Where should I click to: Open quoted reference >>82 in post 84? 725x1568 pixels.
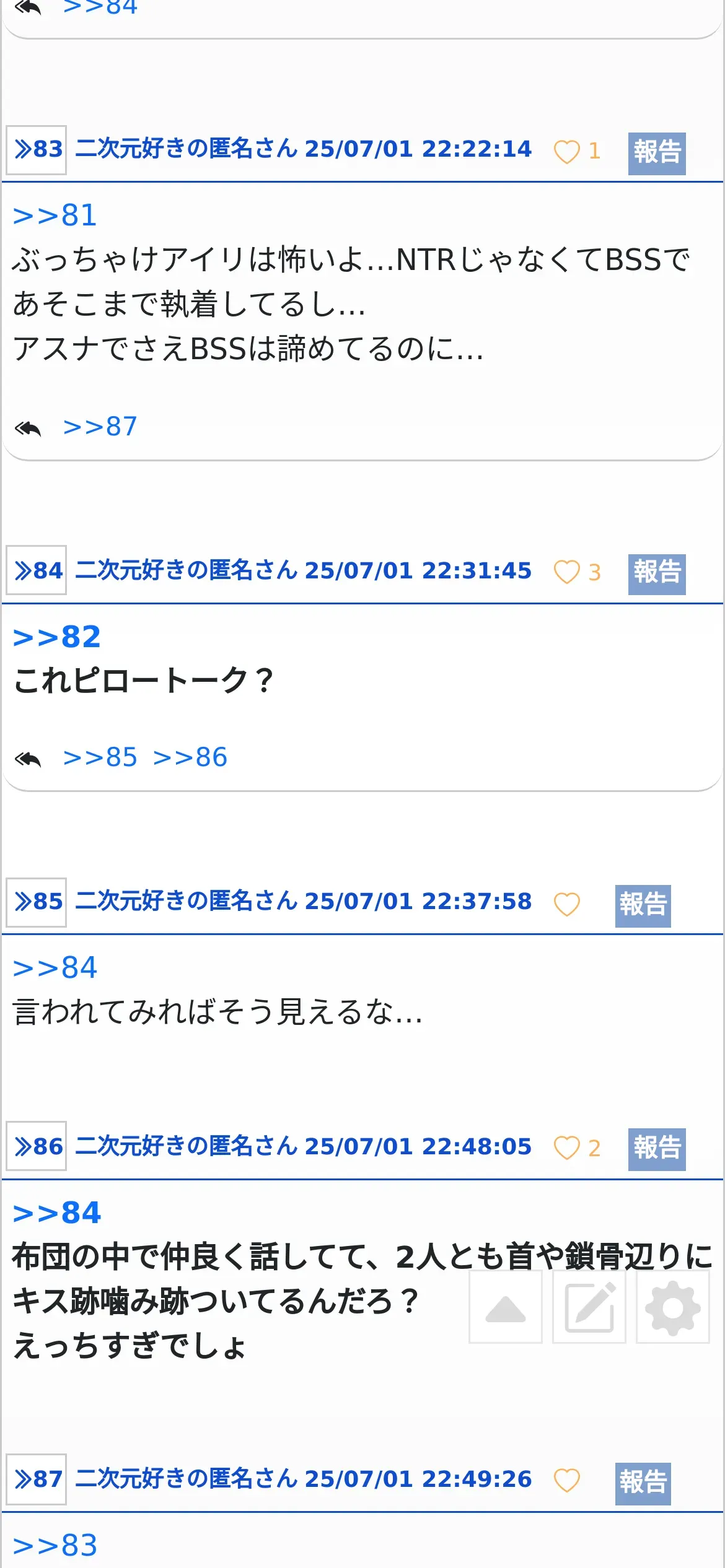point(56,637)
